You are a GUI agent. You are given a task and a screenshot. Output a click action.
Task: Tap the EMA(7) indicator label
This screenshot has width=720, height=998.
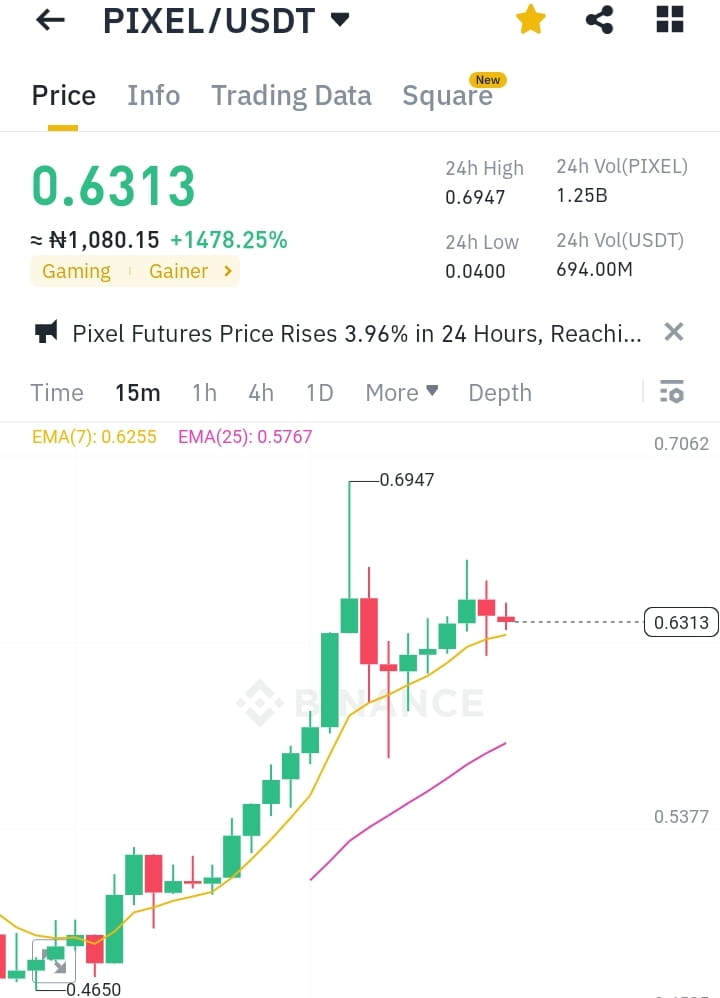point(94,437)
